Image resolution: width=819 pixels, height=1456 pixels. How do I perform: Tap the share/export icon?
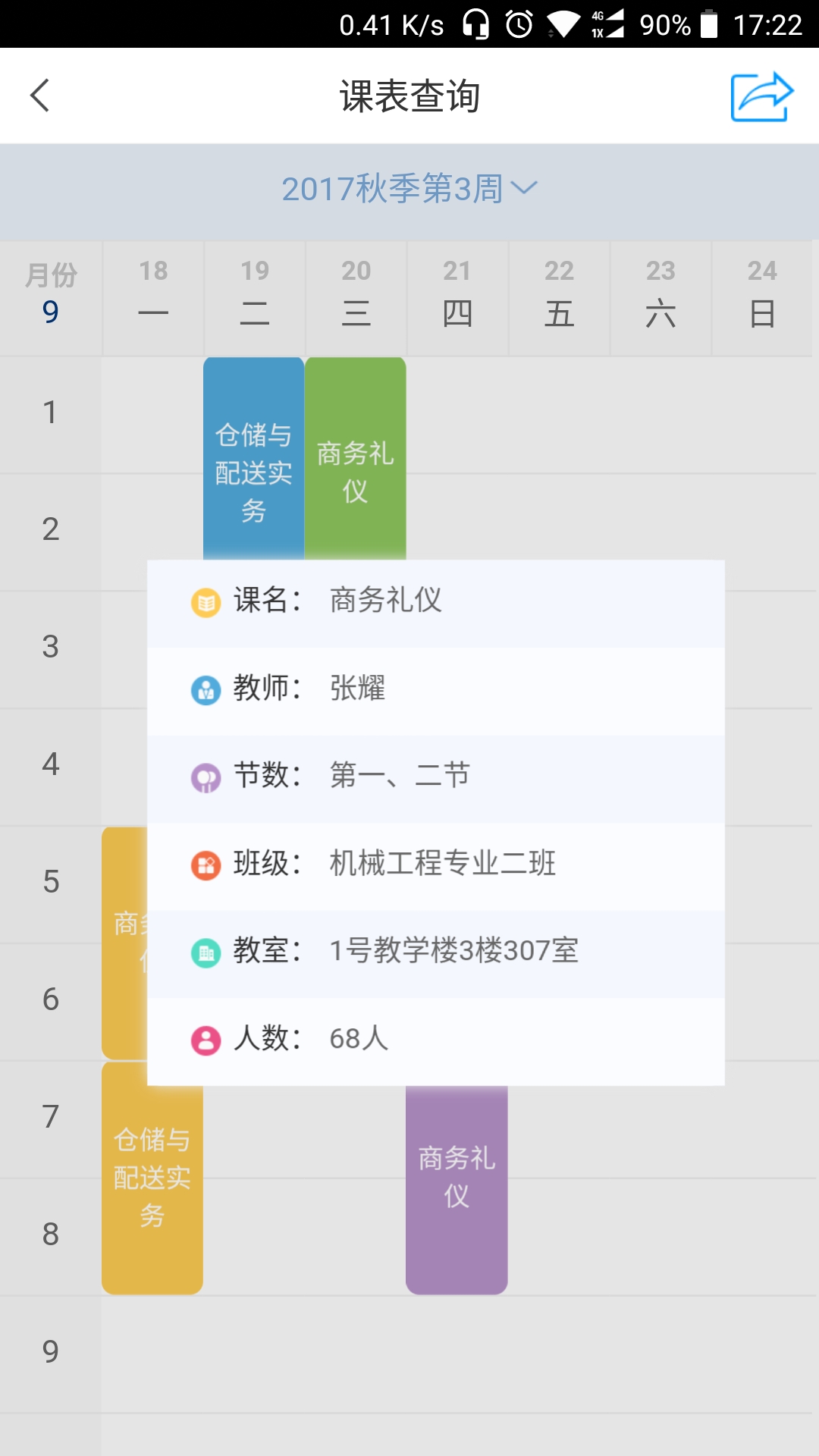761,96
